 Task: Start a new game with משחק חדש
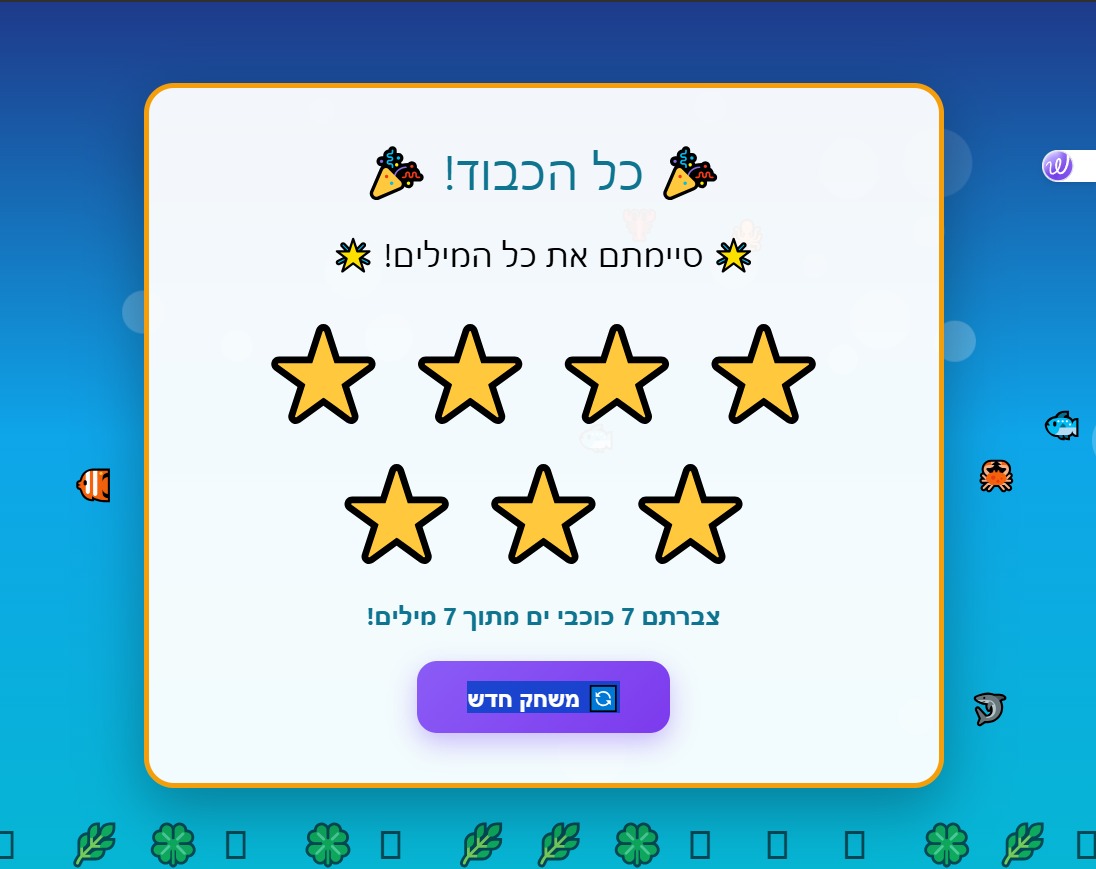tap(543, 697)
